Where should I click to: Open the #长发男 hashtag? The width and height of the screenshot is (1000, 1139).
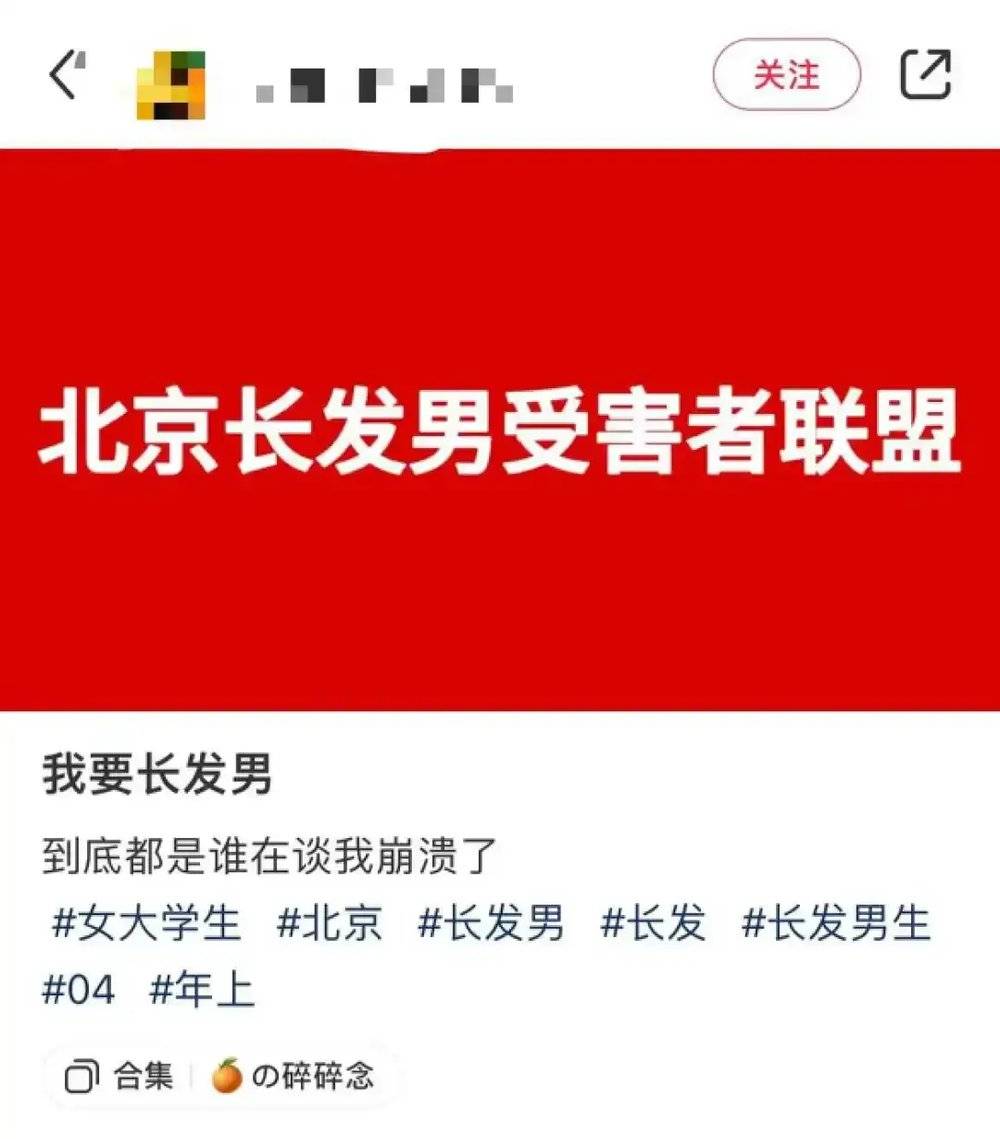click(491, 922)
